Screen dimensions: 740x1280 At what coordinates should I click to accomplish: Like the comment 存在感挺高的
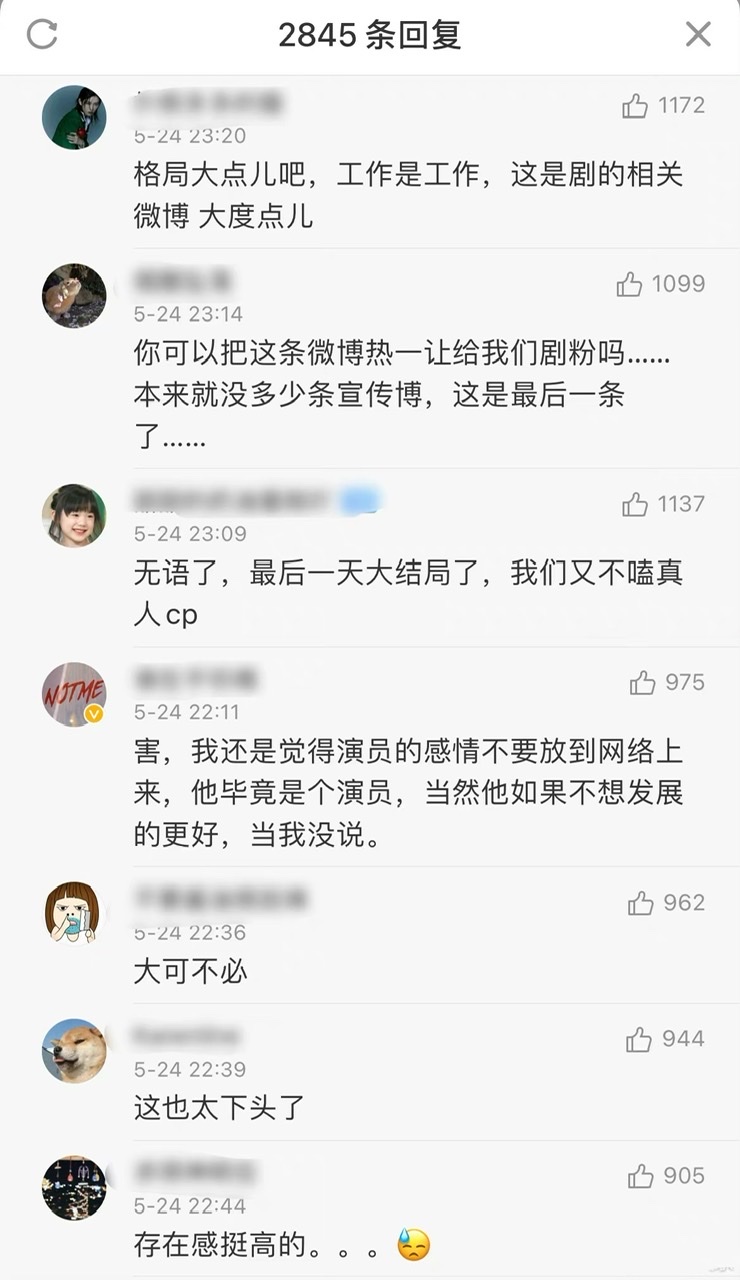coord(641,1177)
